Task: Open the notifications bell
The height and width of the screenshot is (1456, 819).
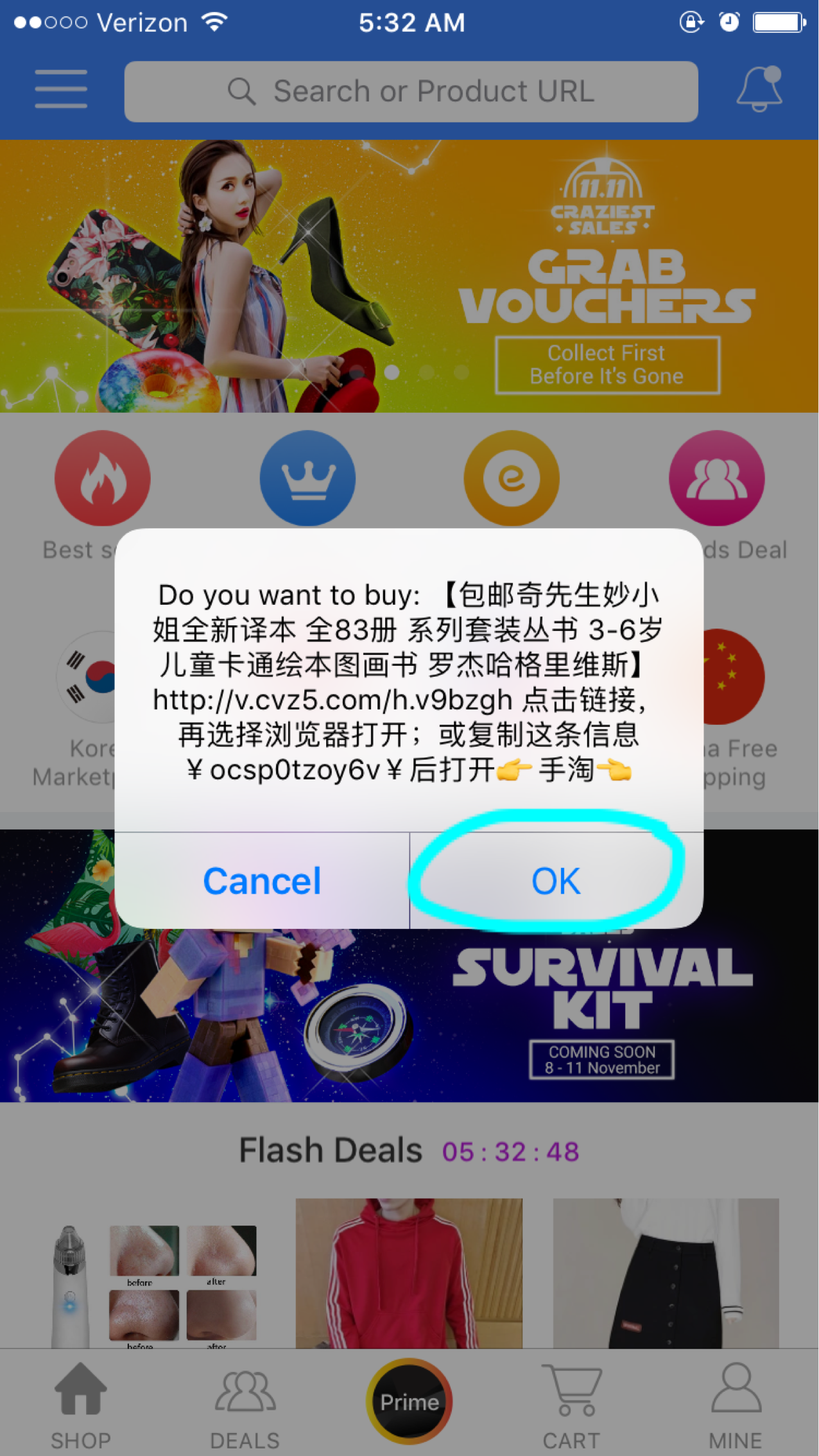Action: pyautogui.click(x=759, y=89)
